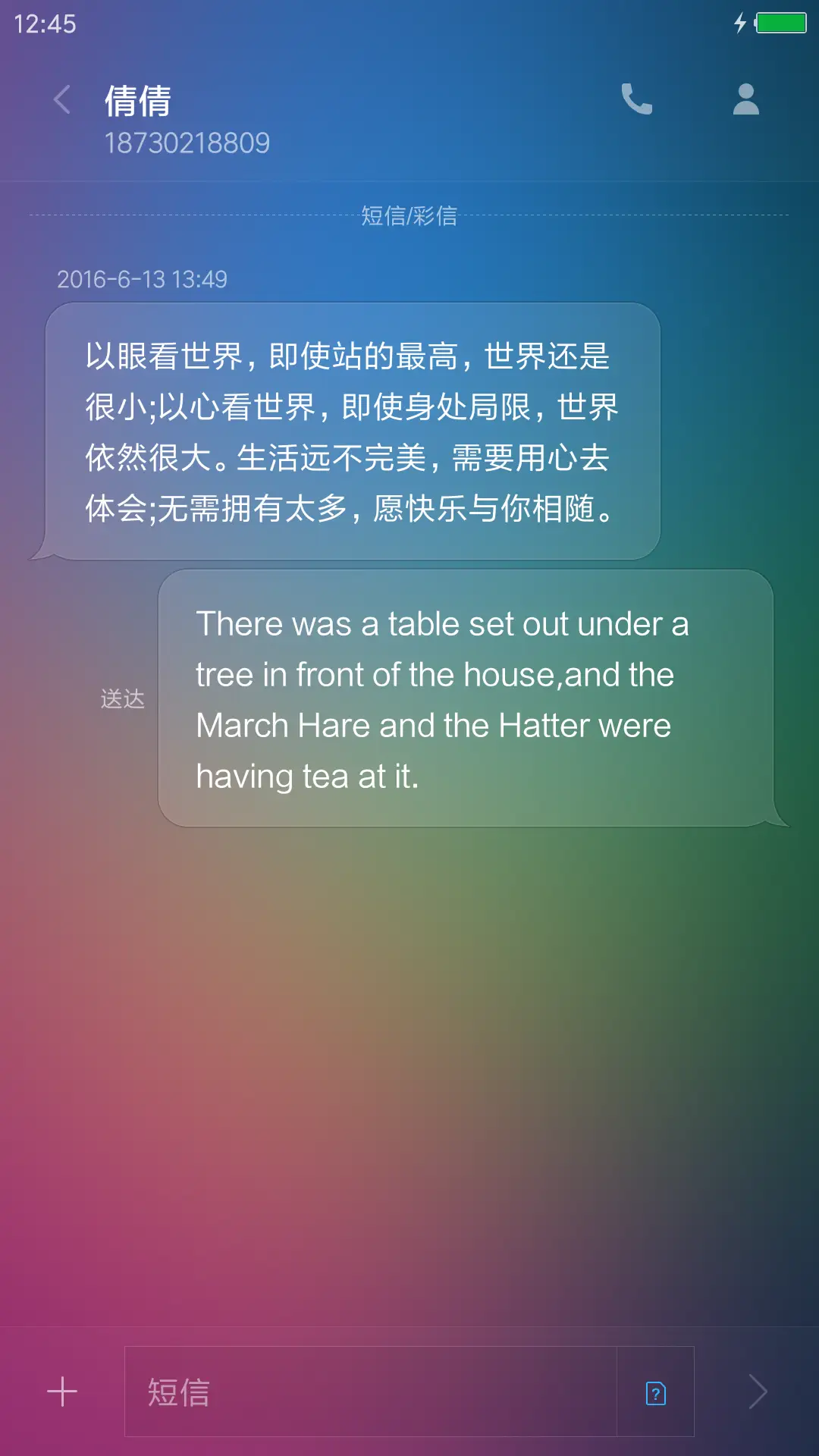Call 倩倩 via the phone icon
Image resolution: width=819 pixels, height=1456 pixels.
pyautogui.click(x=636, y=99)
